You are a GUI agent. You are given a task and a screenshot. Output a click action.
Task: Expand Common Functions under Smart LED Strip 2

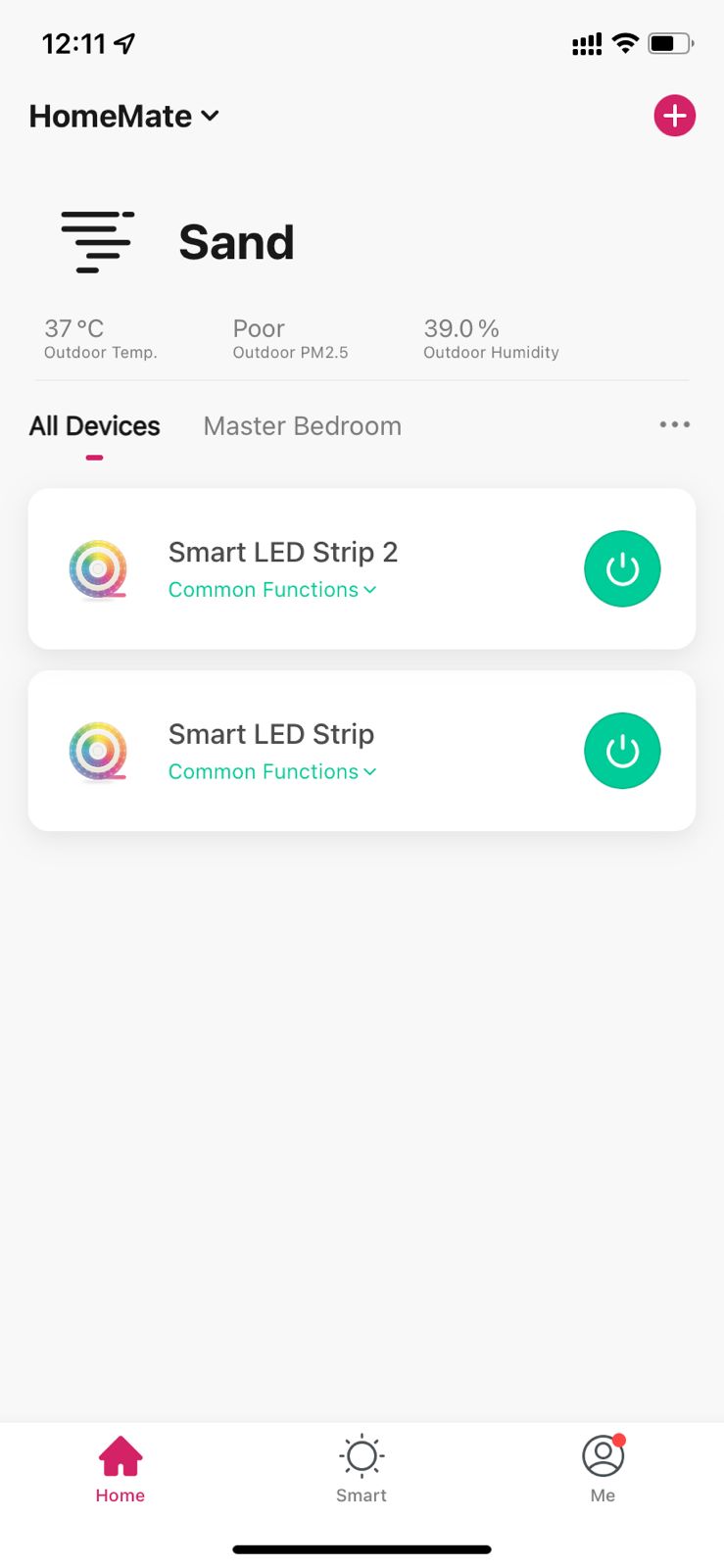(272, 590)
